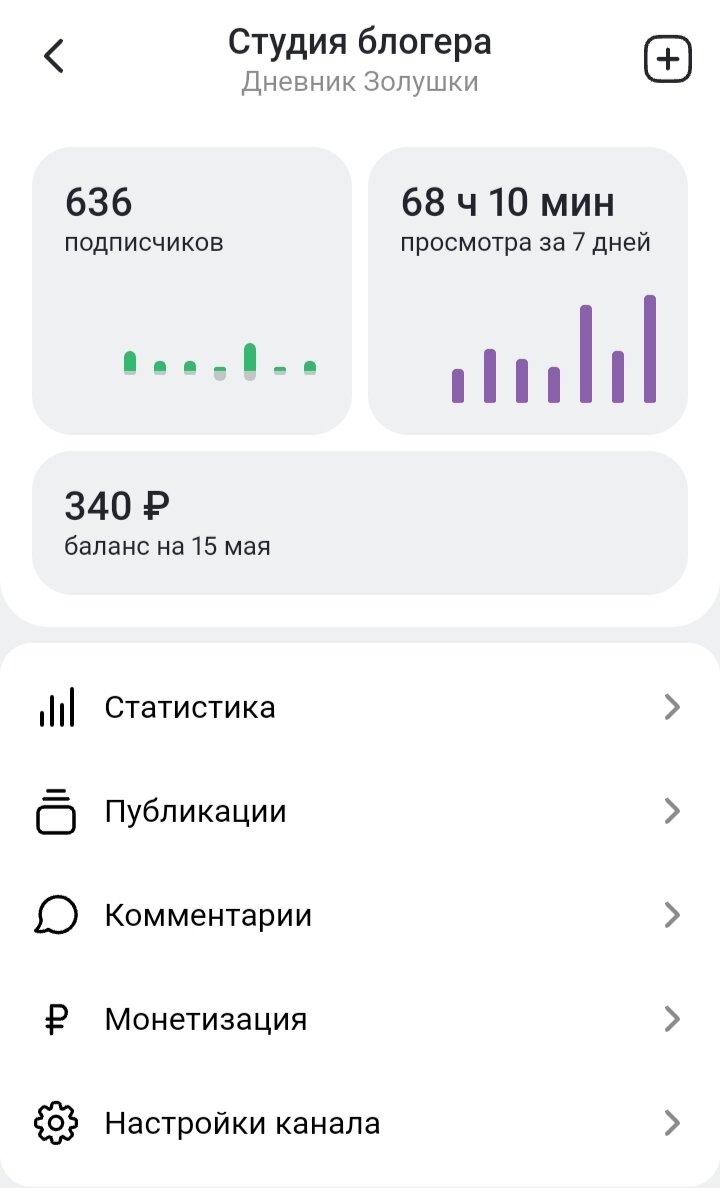Select the Статистика menu row
720x1188 pixels.
[360, 706]
